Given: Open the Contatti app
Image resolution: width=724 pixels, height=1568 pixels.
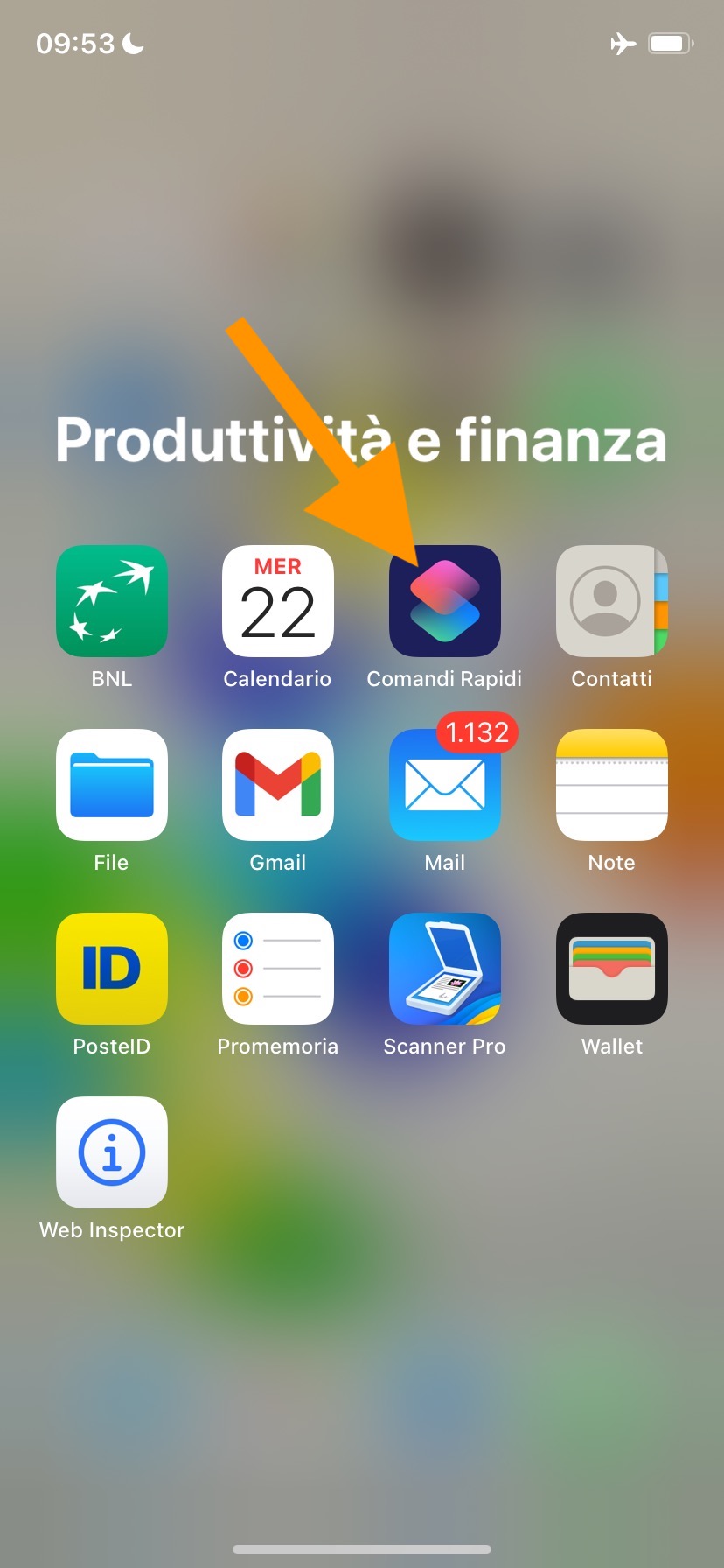Looking at the screenshot, I should [611, 601].
